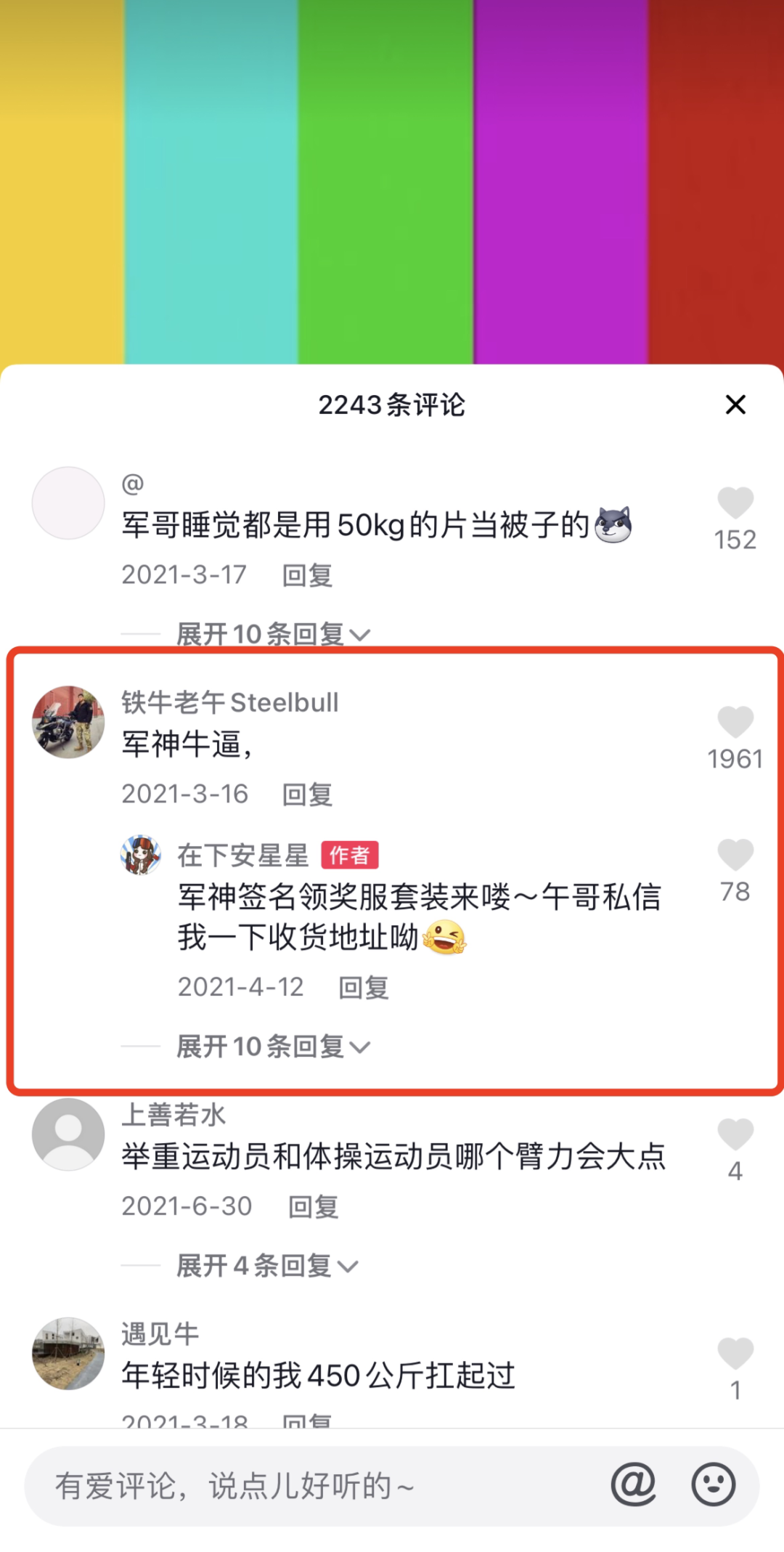Open 铁牛老午Steelbull's profile avatar

(x=68, y=722)
